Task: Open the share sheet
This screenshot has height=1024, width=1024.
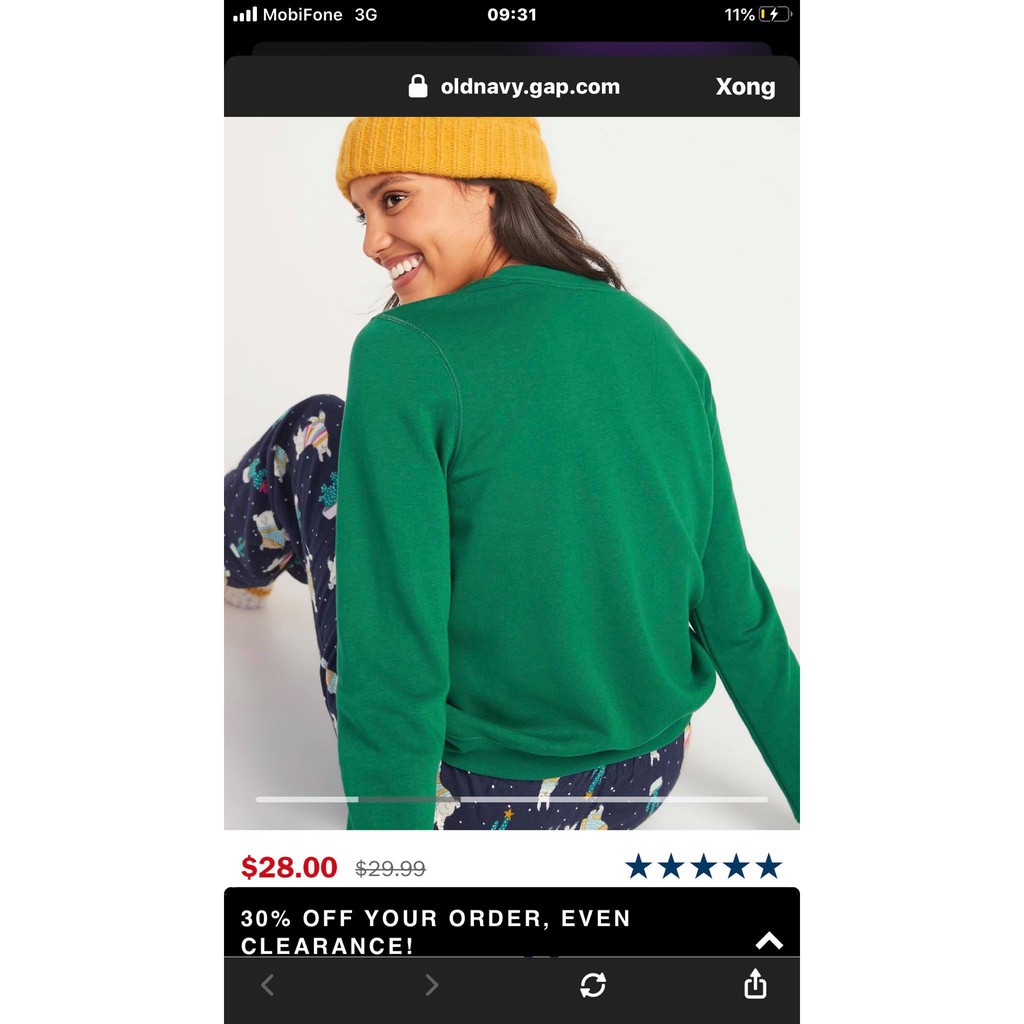Action: pos(755,984)
